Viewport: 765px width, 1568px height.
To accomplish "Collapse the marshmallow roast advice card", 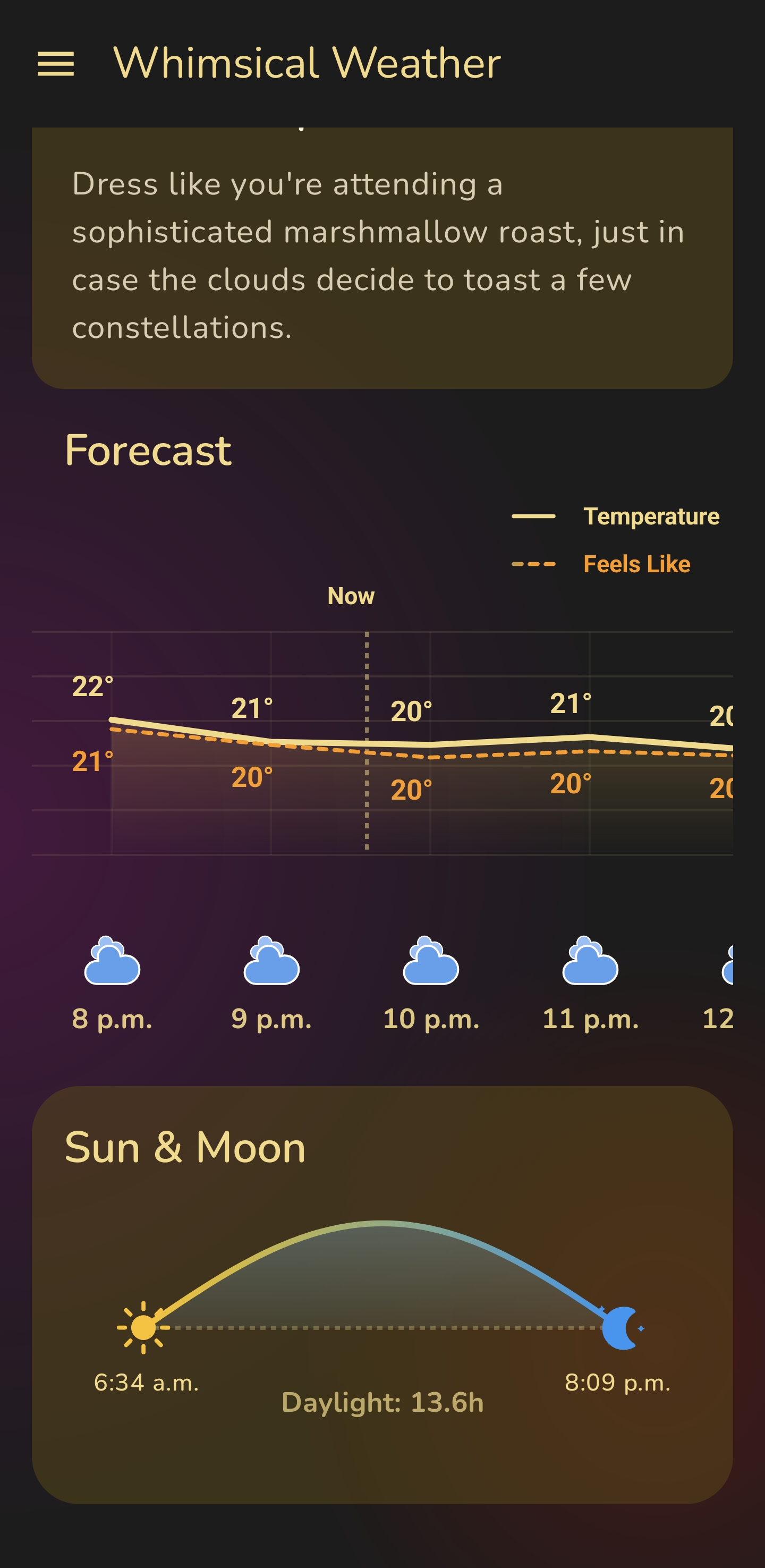I will pyautogui.click(x=382, y=256).
